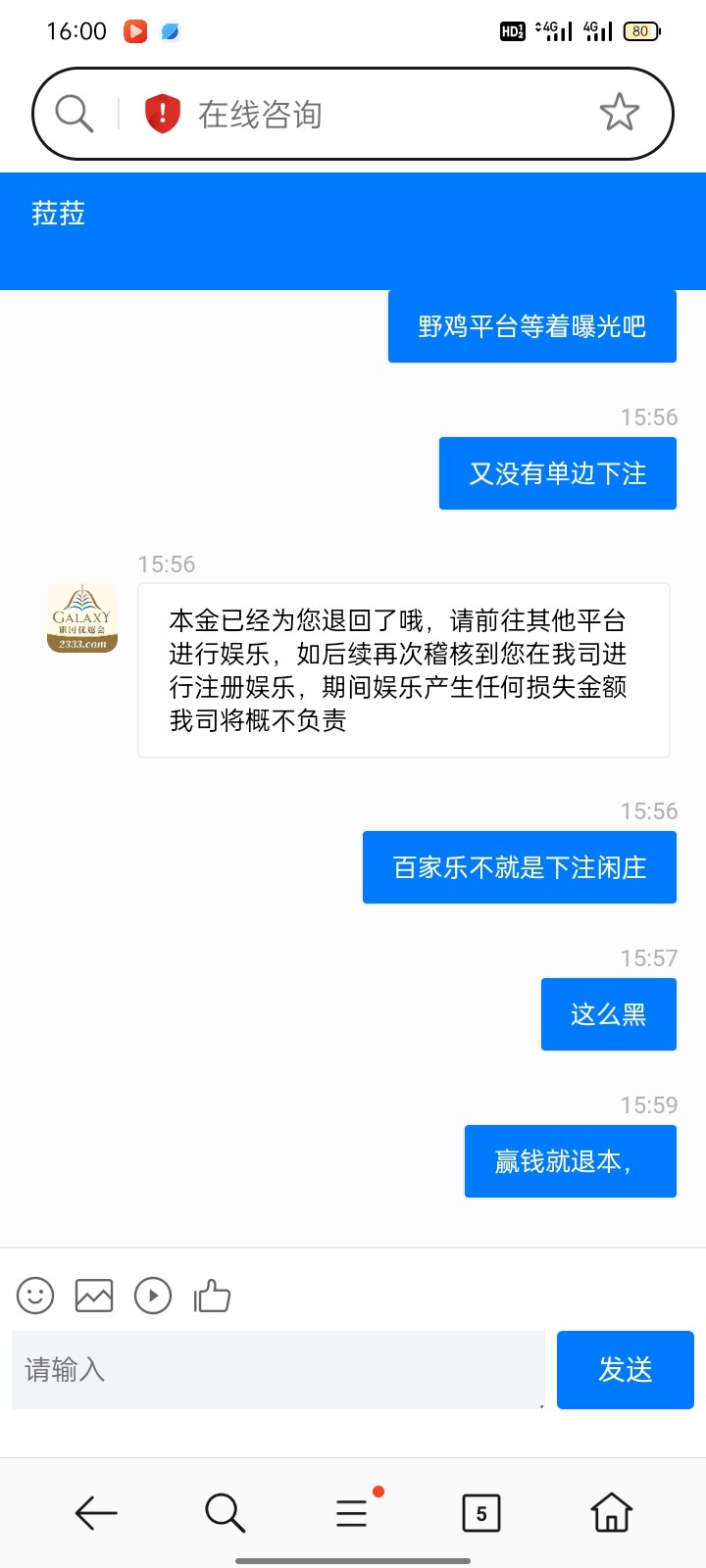The height and width of the screenshot is (1568, 706).
Task: Go to the browser home page
Action: coord(611,1513)
